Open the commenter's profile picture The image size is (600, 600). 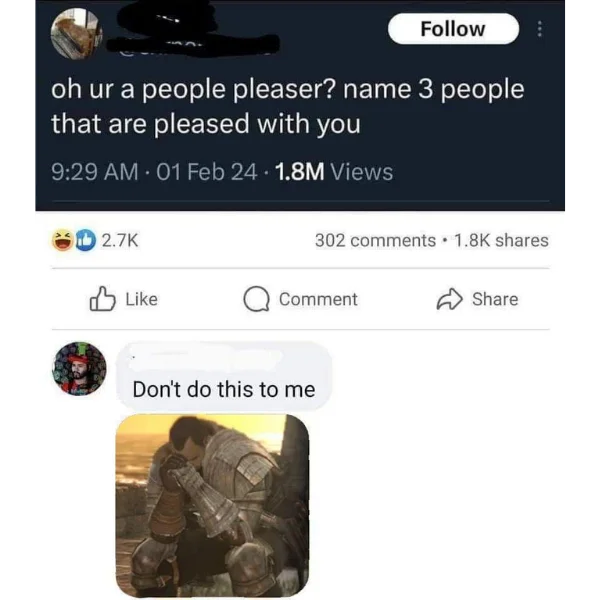point(82,368)
